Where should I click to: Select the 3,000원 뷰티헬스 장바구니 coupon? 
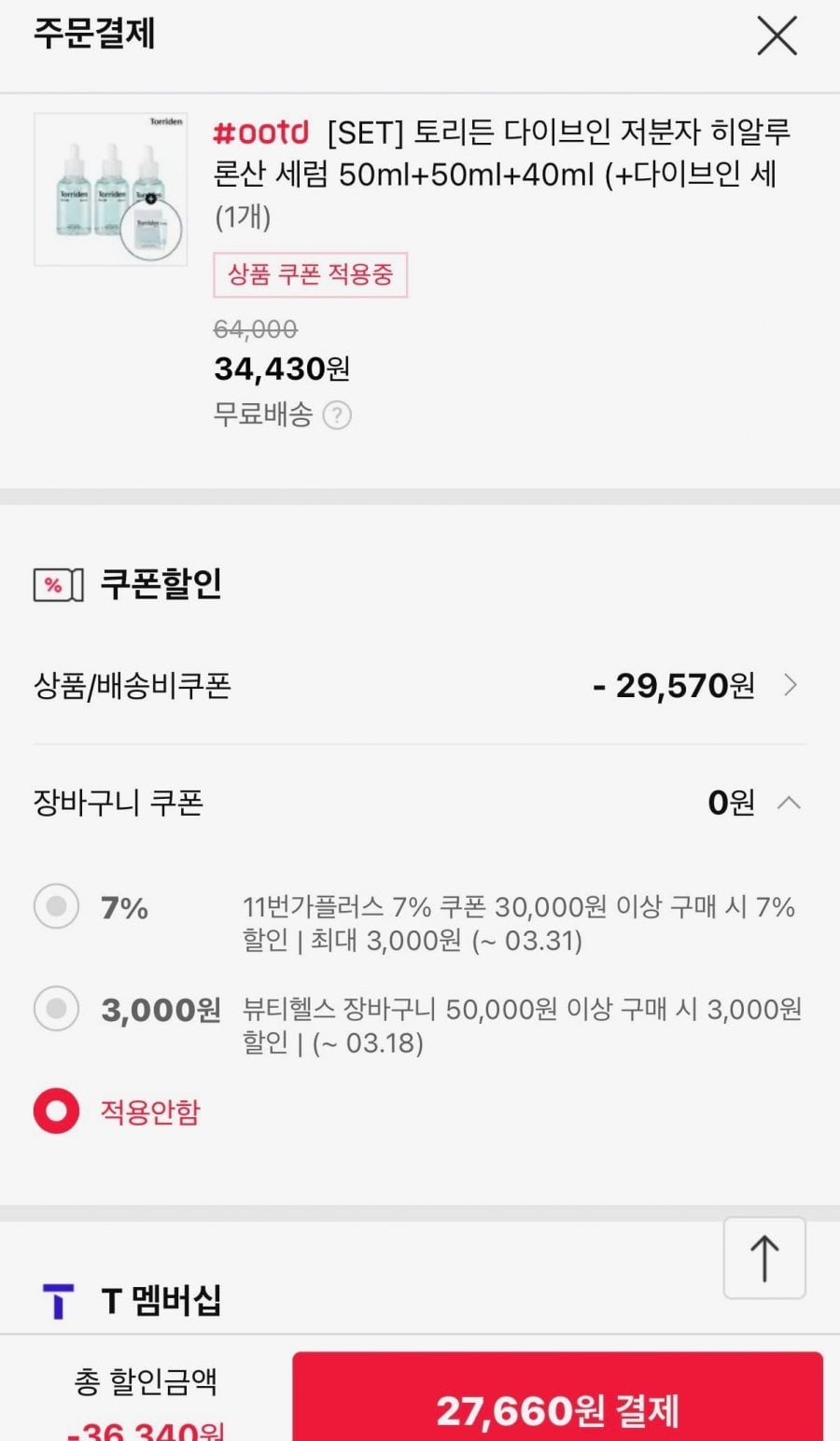(x=56, y=1009)
